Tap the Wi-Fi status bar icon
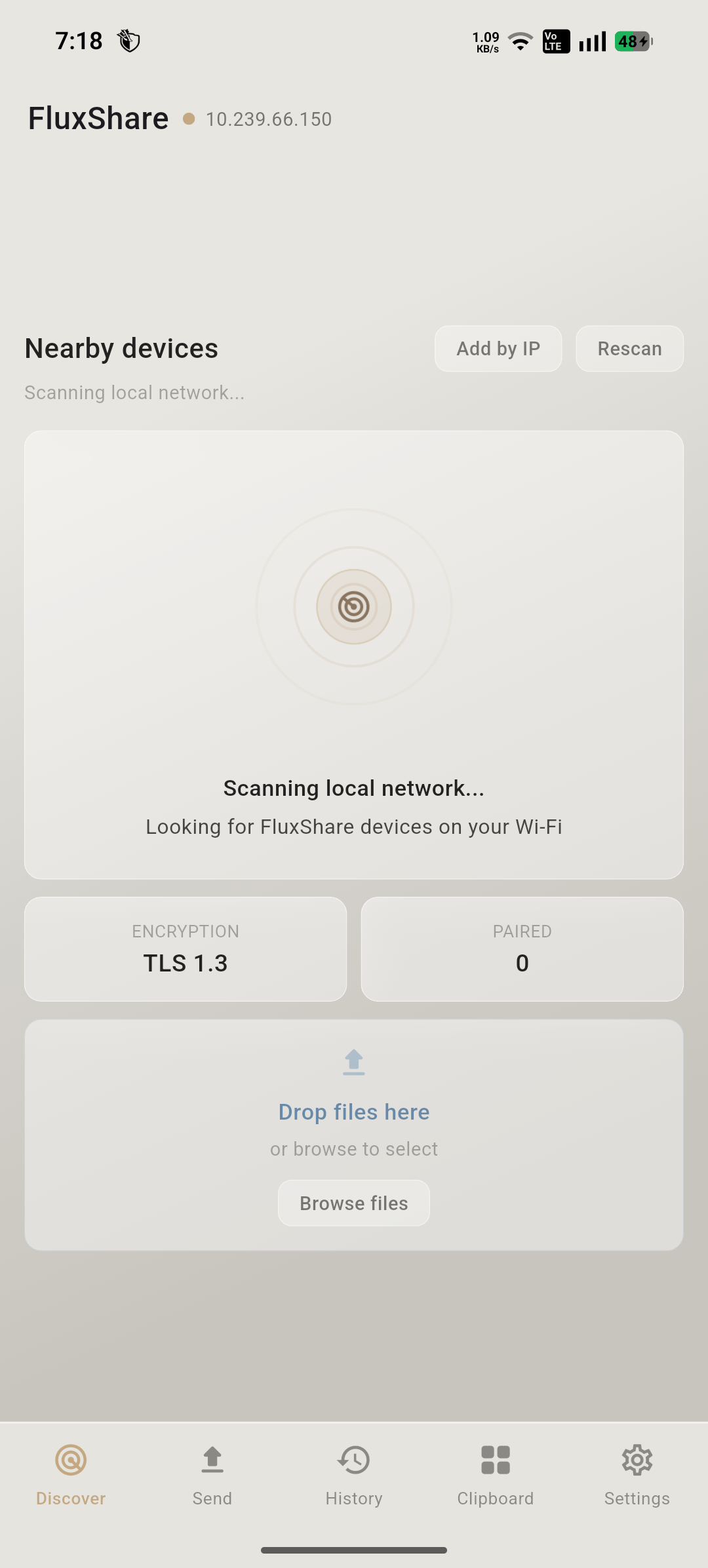708x1568 pixels. [x=520, y=40]
